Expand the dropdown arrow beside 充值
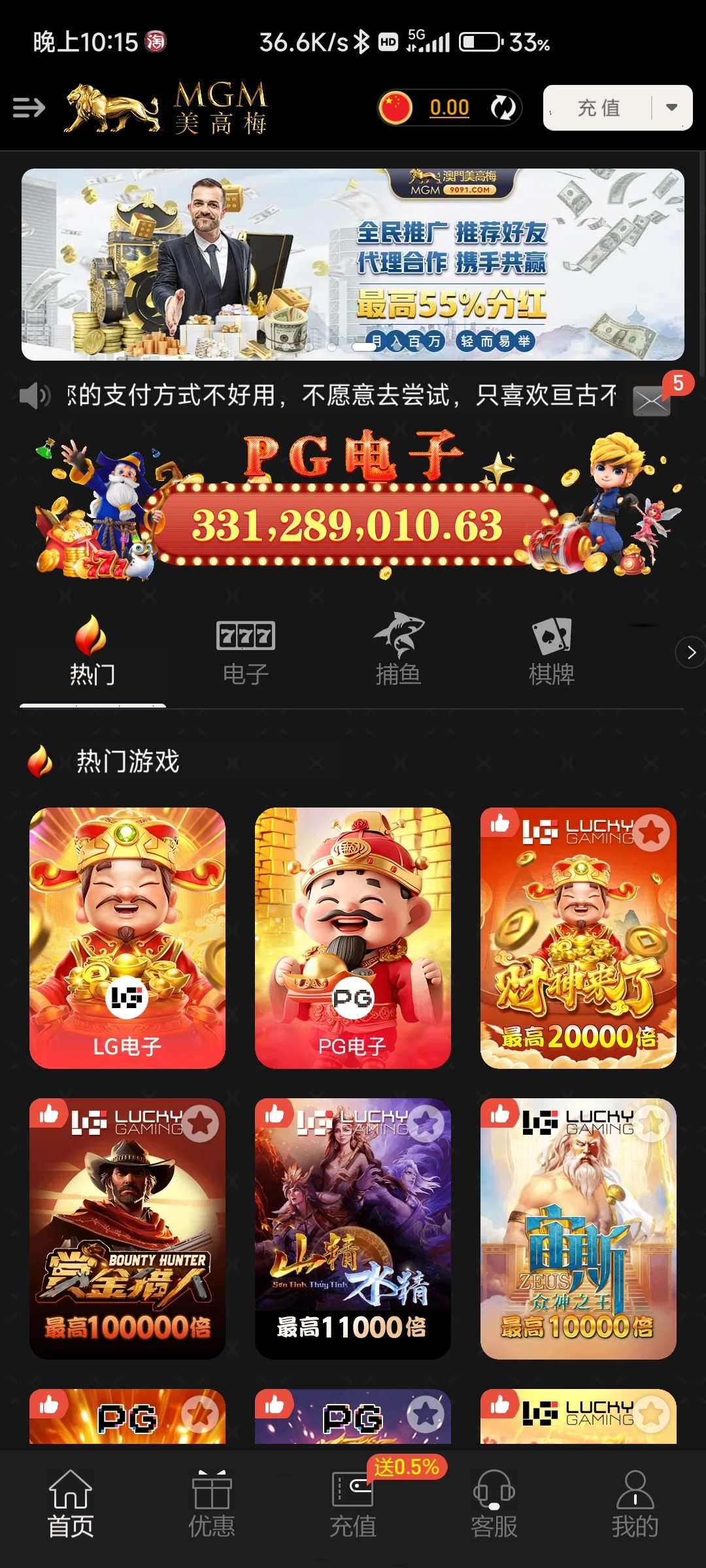 pyautogui.click(x=671, y=108)
